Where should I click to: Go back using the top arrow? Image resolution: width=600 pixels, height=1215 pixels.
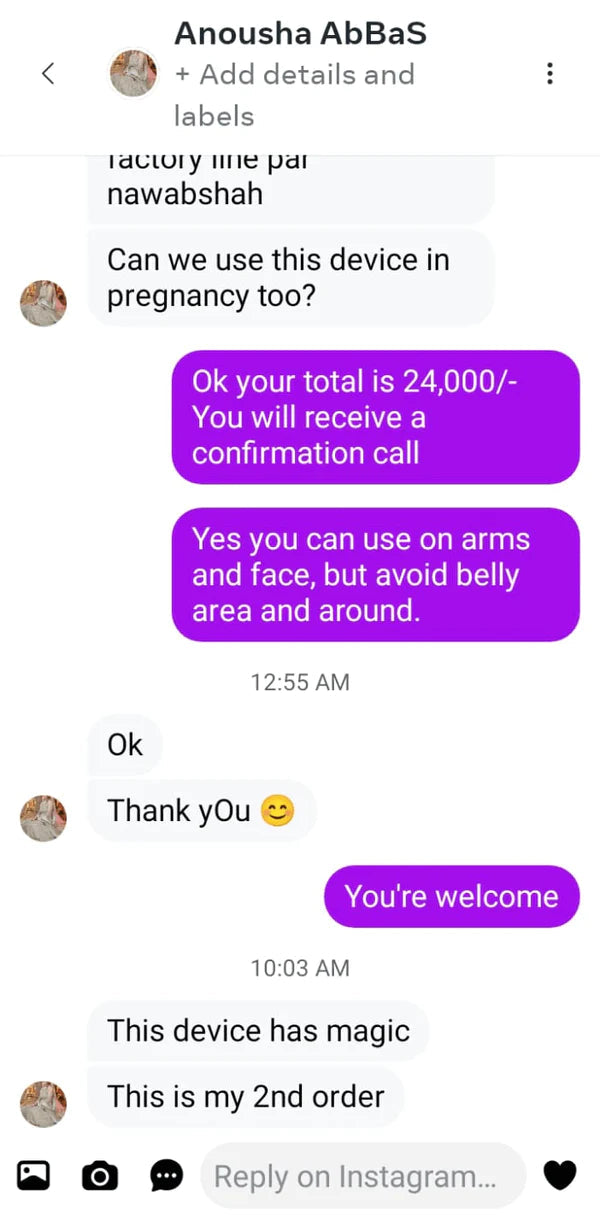[47, 73]
